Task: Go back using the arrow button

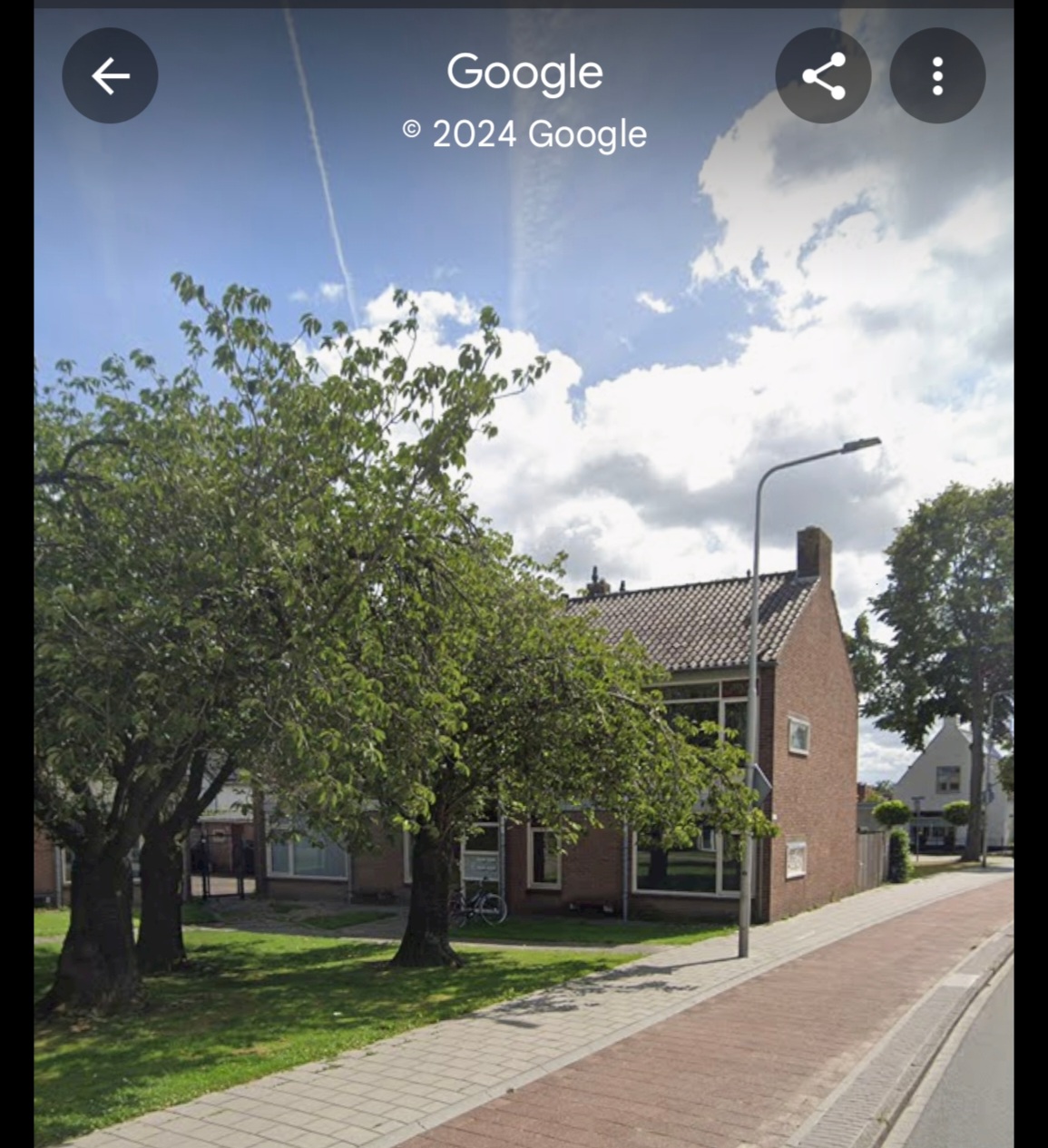Action: pyautogui.click(x=110, y=76)
